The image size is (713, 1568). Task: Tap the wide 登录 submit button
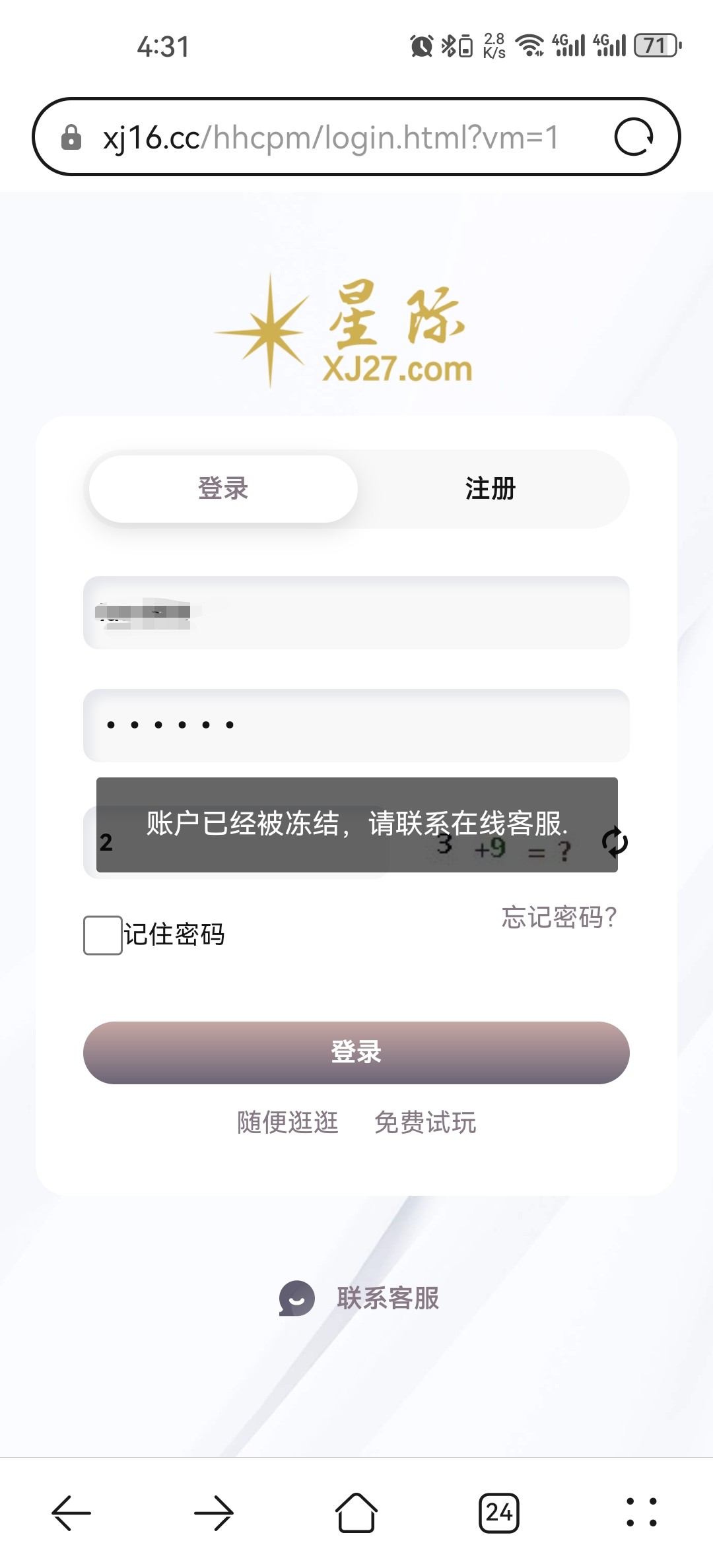[356, 1053]
